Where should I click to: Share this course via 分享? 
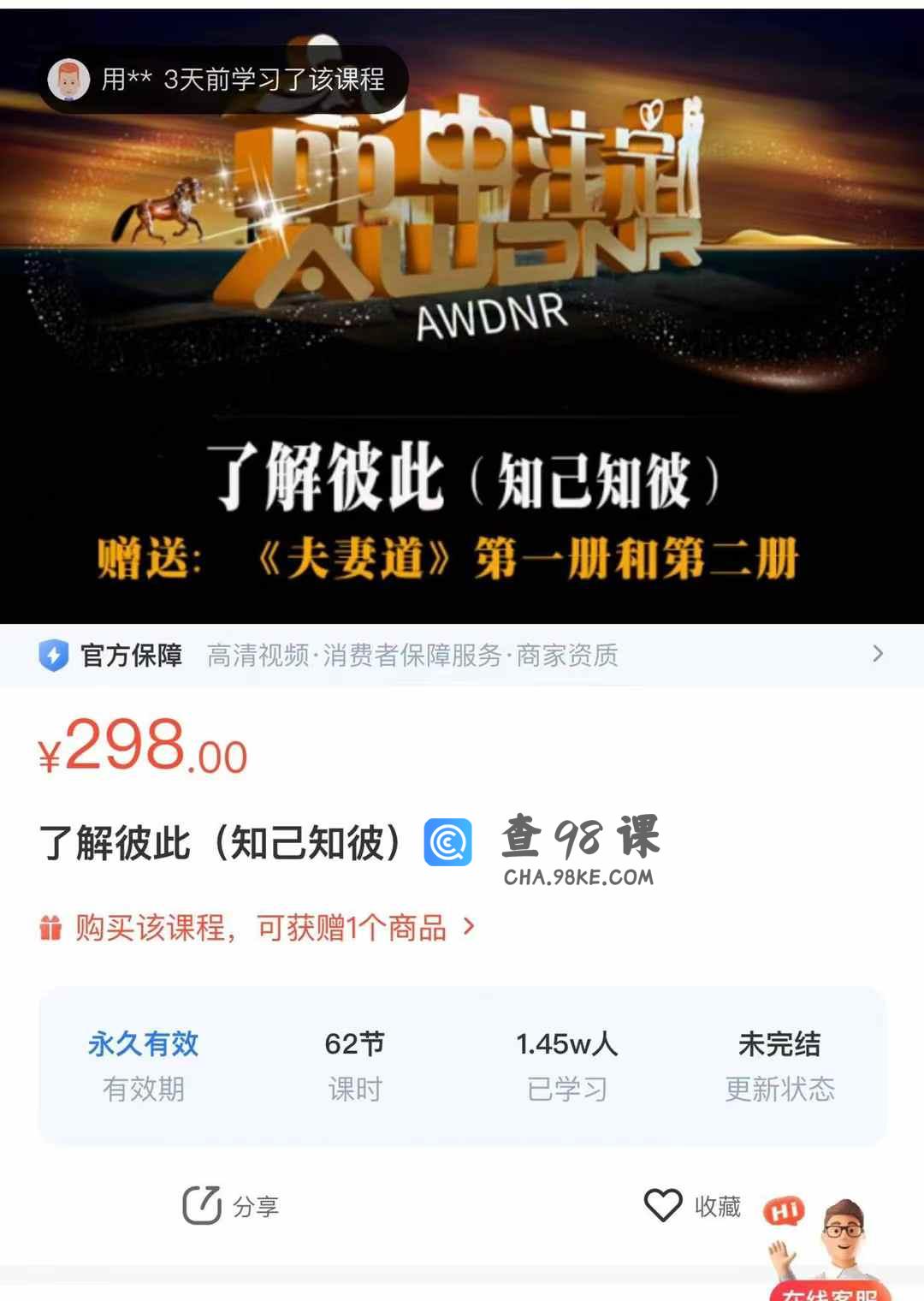[x=231, y=1206]
